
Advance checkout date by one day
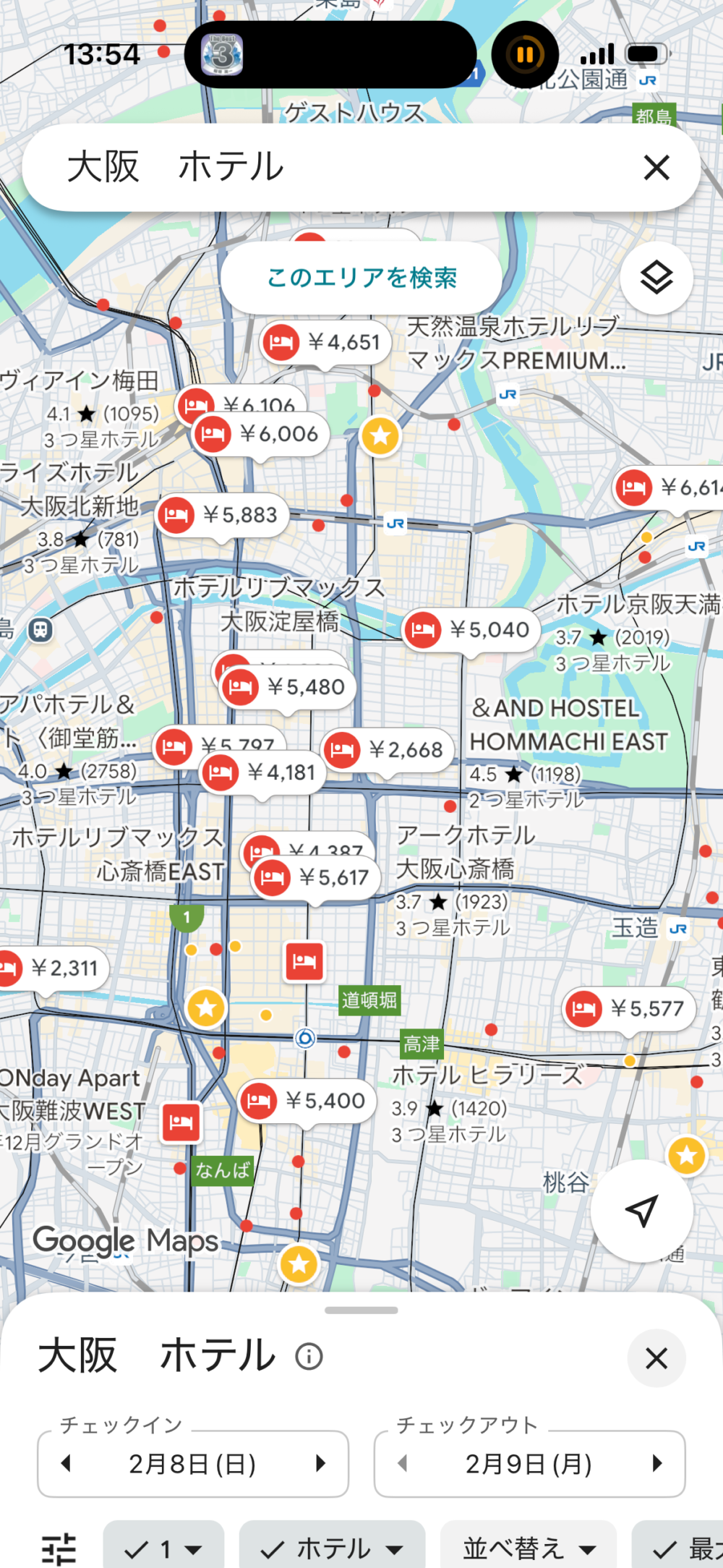(656, 1464)
